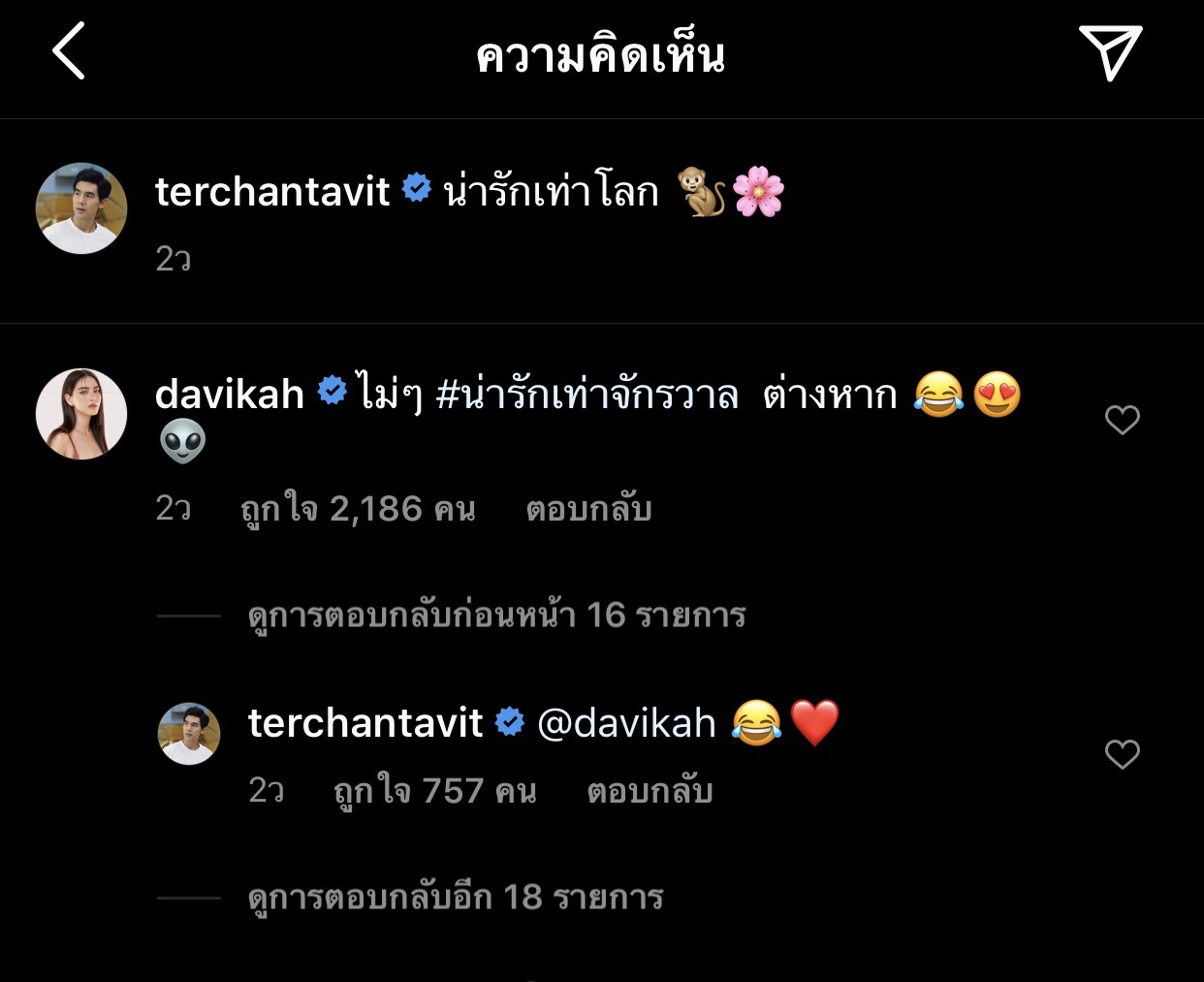The height and width of the screenshot is (982, 1204).
Task: Reply to terchantavit's @davikah comment
Action: (650, 791)
